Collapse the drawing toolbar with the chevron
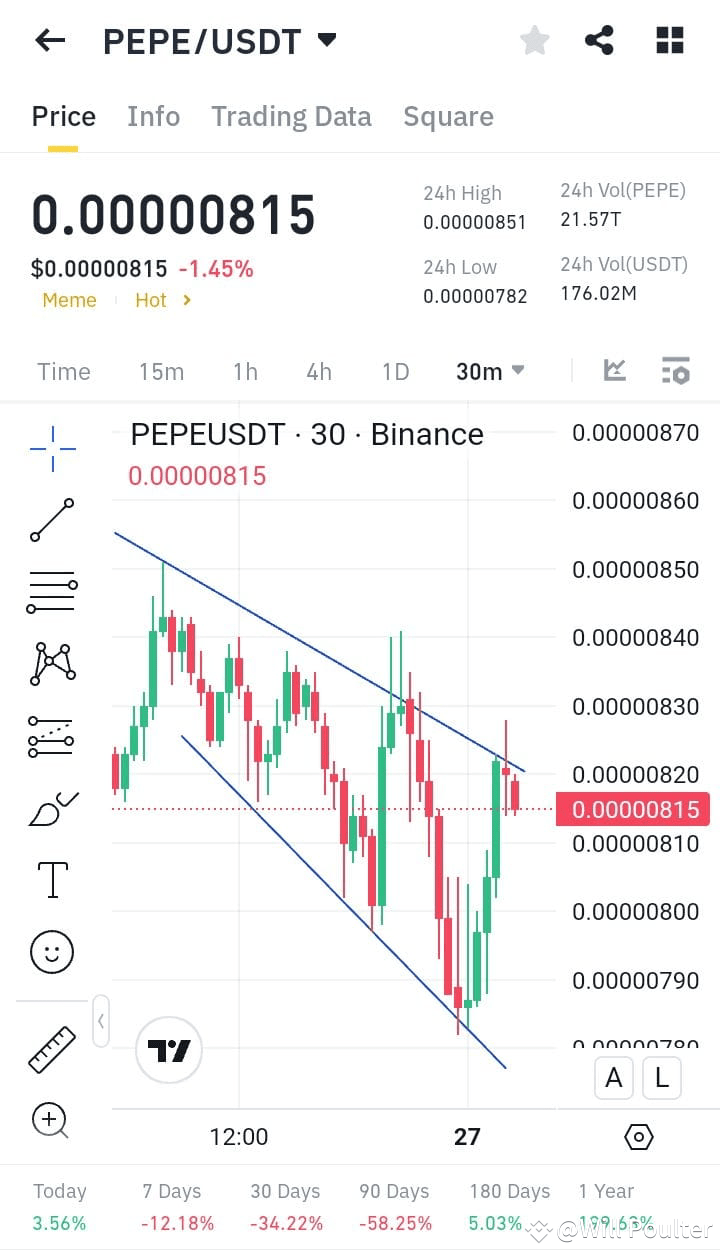 [x=100, y=1021]
